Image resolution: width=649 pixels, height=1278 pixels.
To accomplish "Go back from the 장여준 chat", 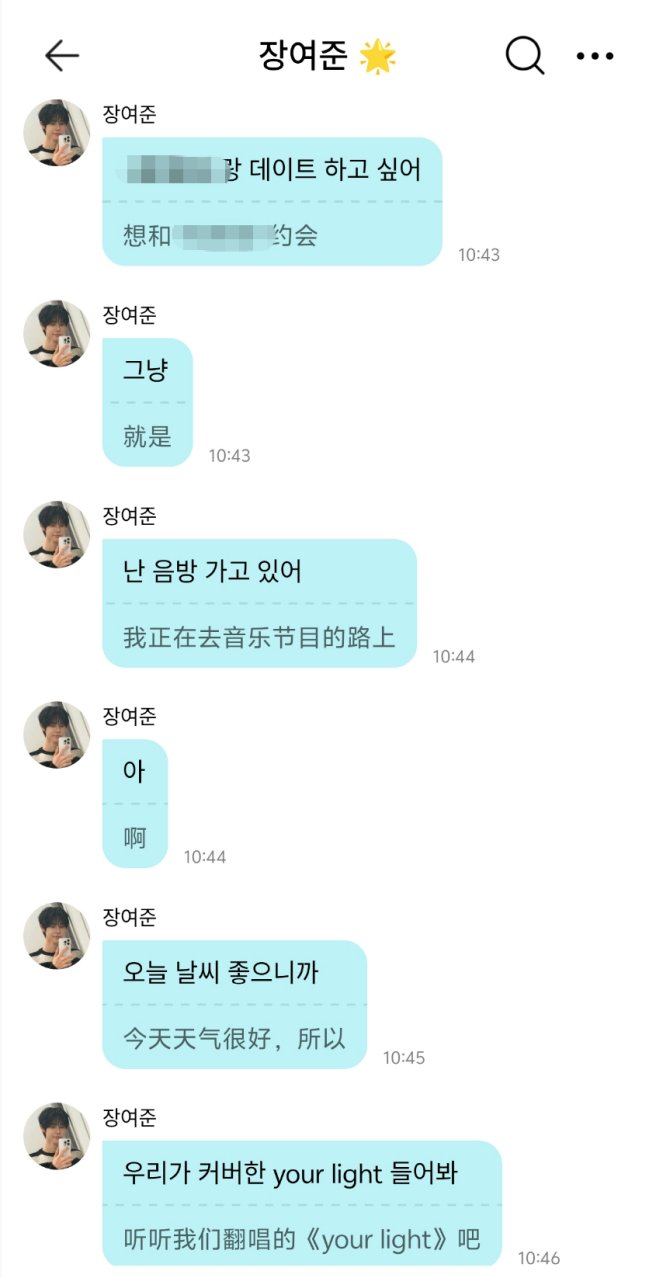I will point(62,56).
